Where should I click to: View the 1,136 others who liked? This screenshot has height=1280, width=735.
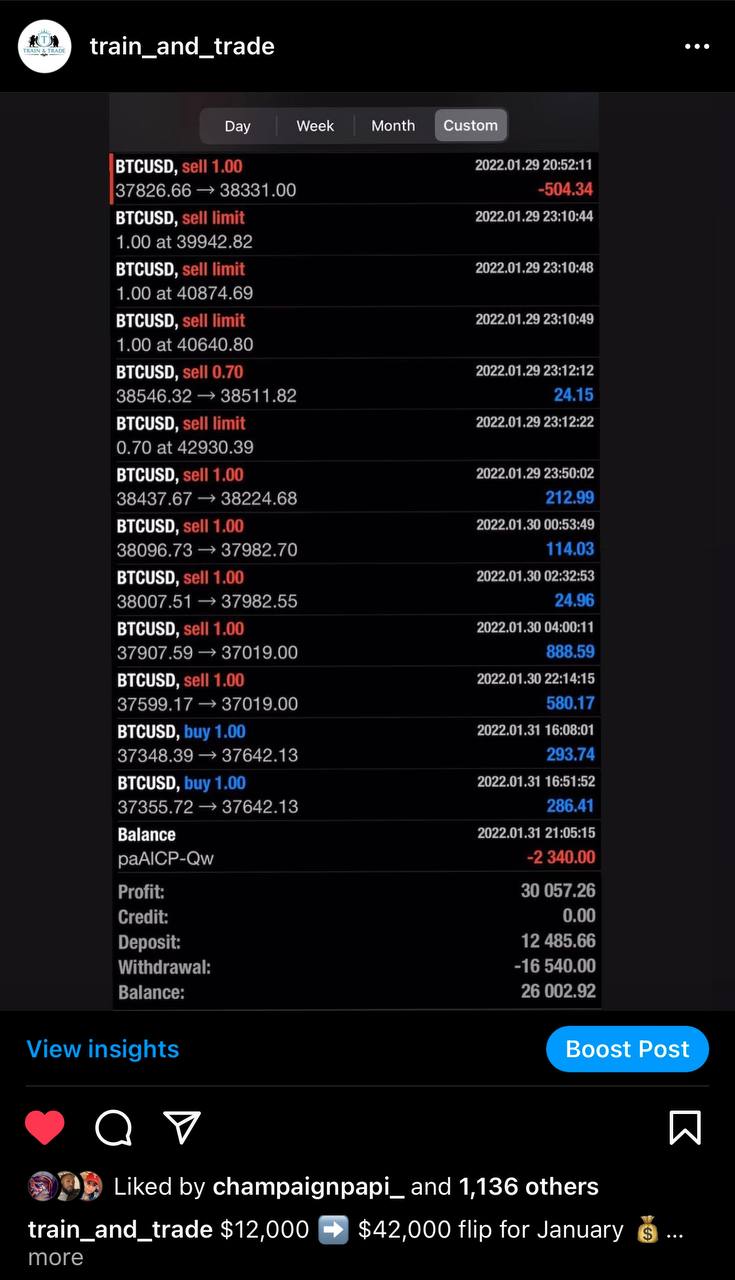point(529,1187)
